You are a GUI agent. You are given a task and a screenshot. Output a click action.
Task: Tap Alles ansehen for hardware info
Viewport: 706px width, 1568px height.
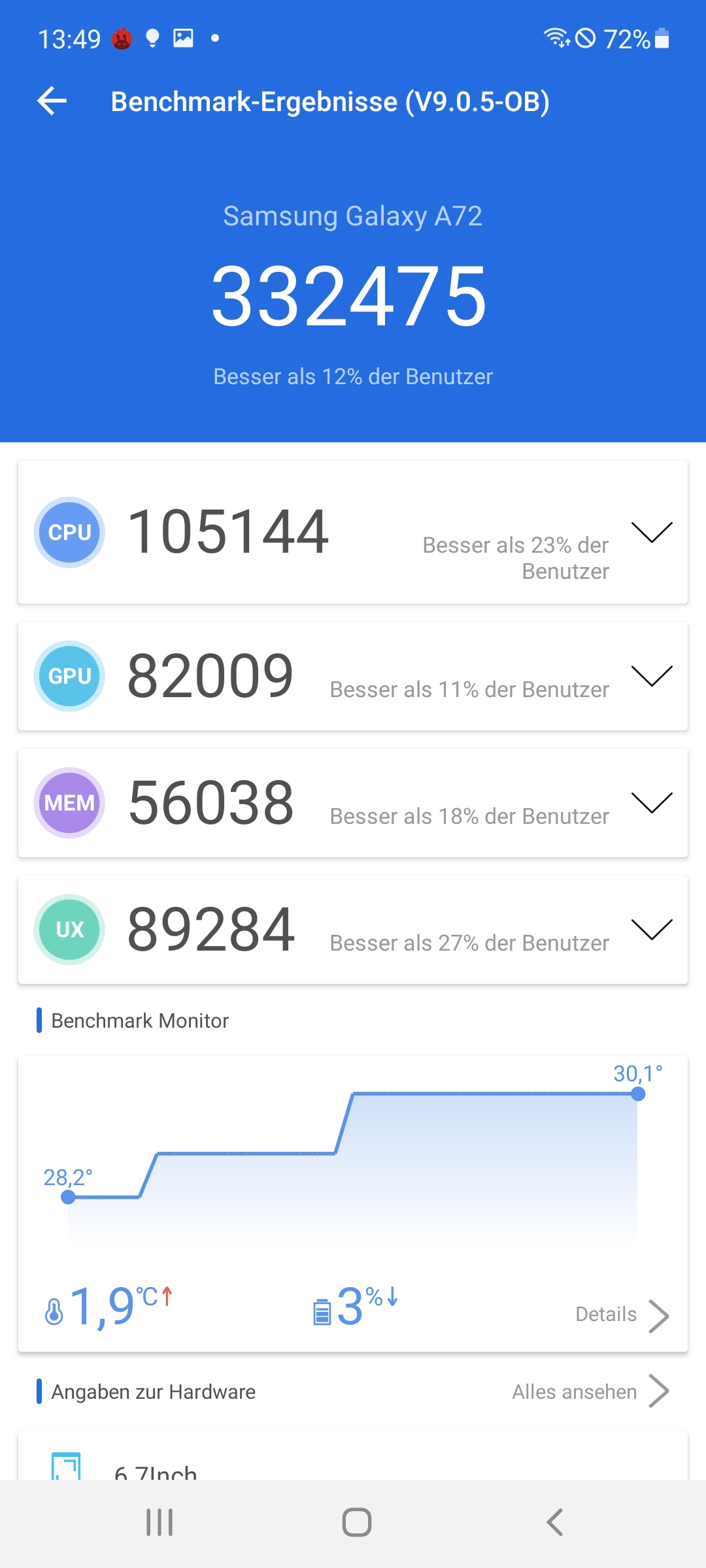[x=590, y=1392]
